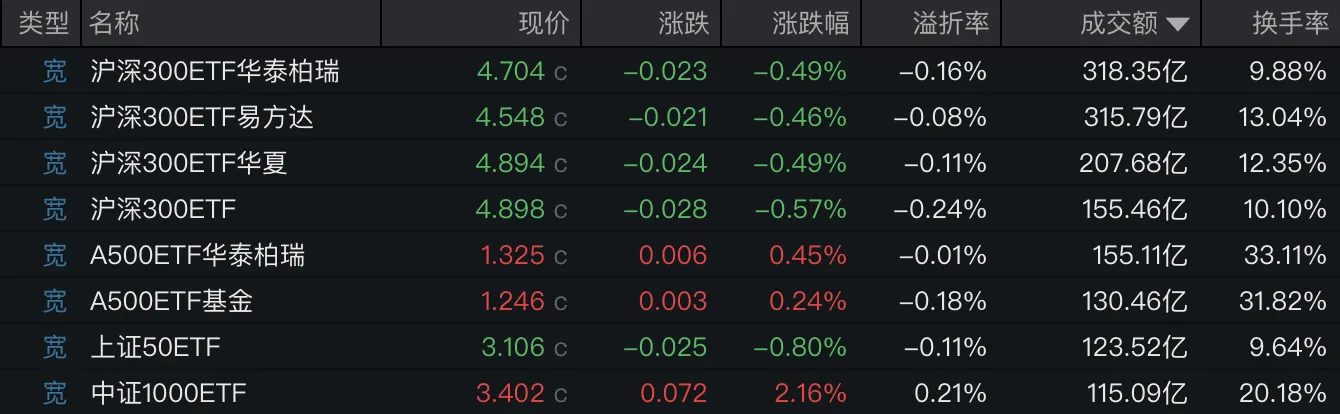1340x414 pixels.
Task: Open 沪深300ETF华泰柏瑞 details
Action: pyautogui.click(x=214, y=71)
